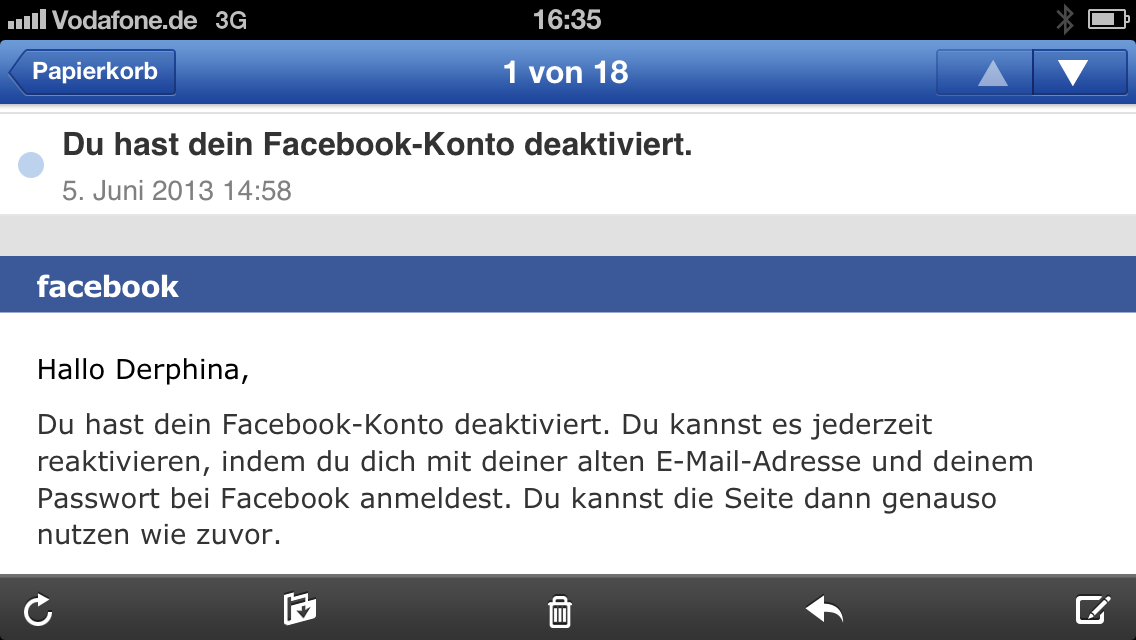
Task: Move this email to another folder
Action: tap(300, 609)
